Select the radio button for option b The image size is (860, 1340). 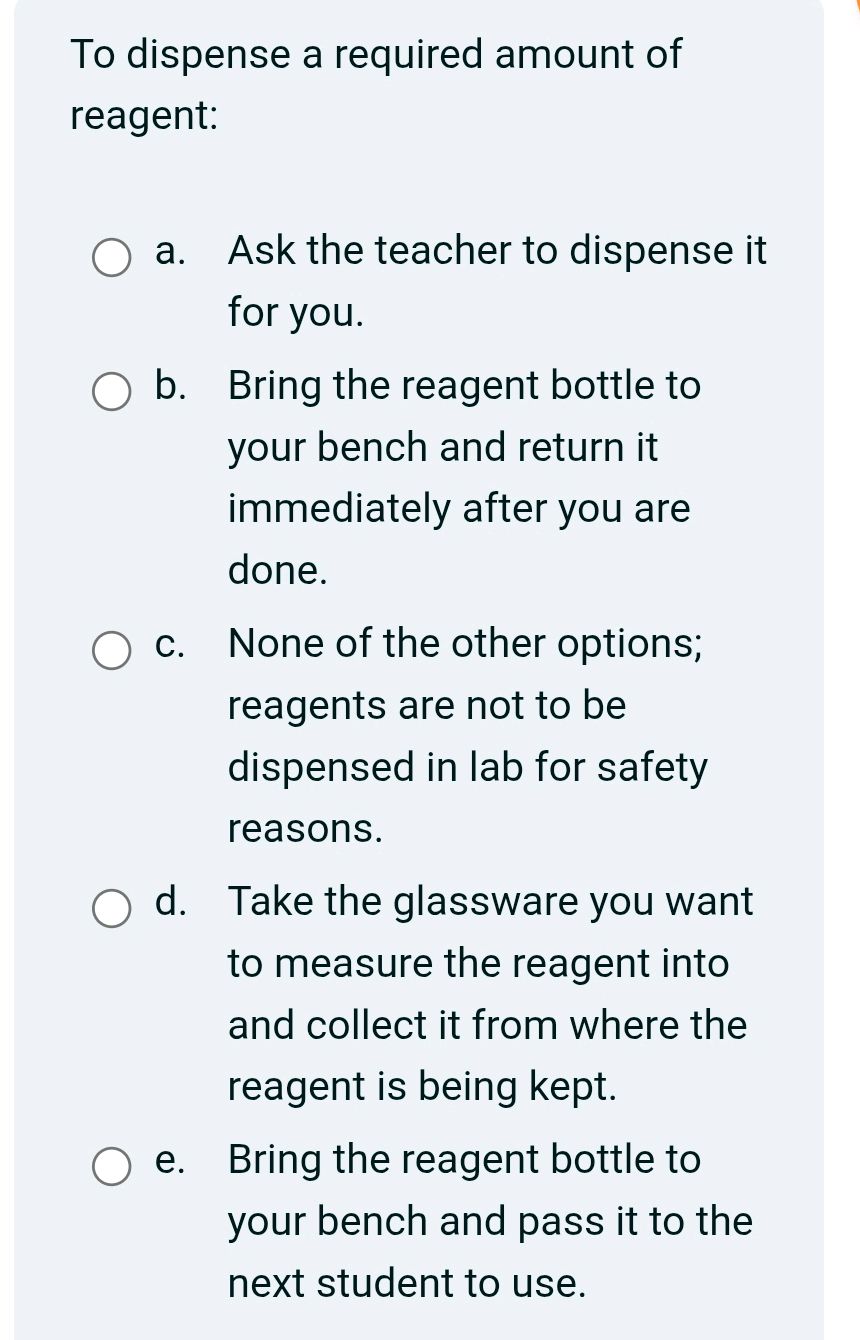111,391
